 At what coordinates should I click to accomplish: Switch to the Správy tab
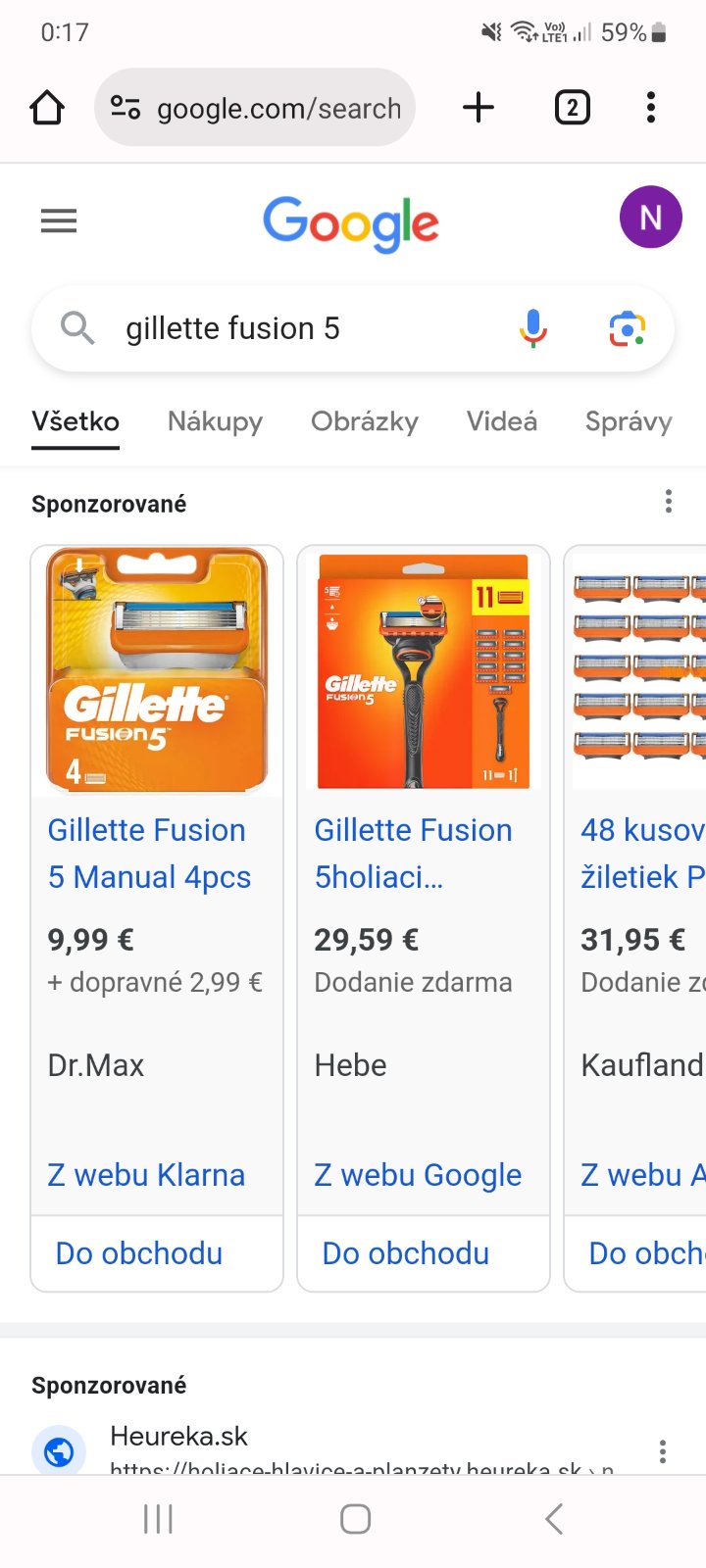[x=628, y=421]
